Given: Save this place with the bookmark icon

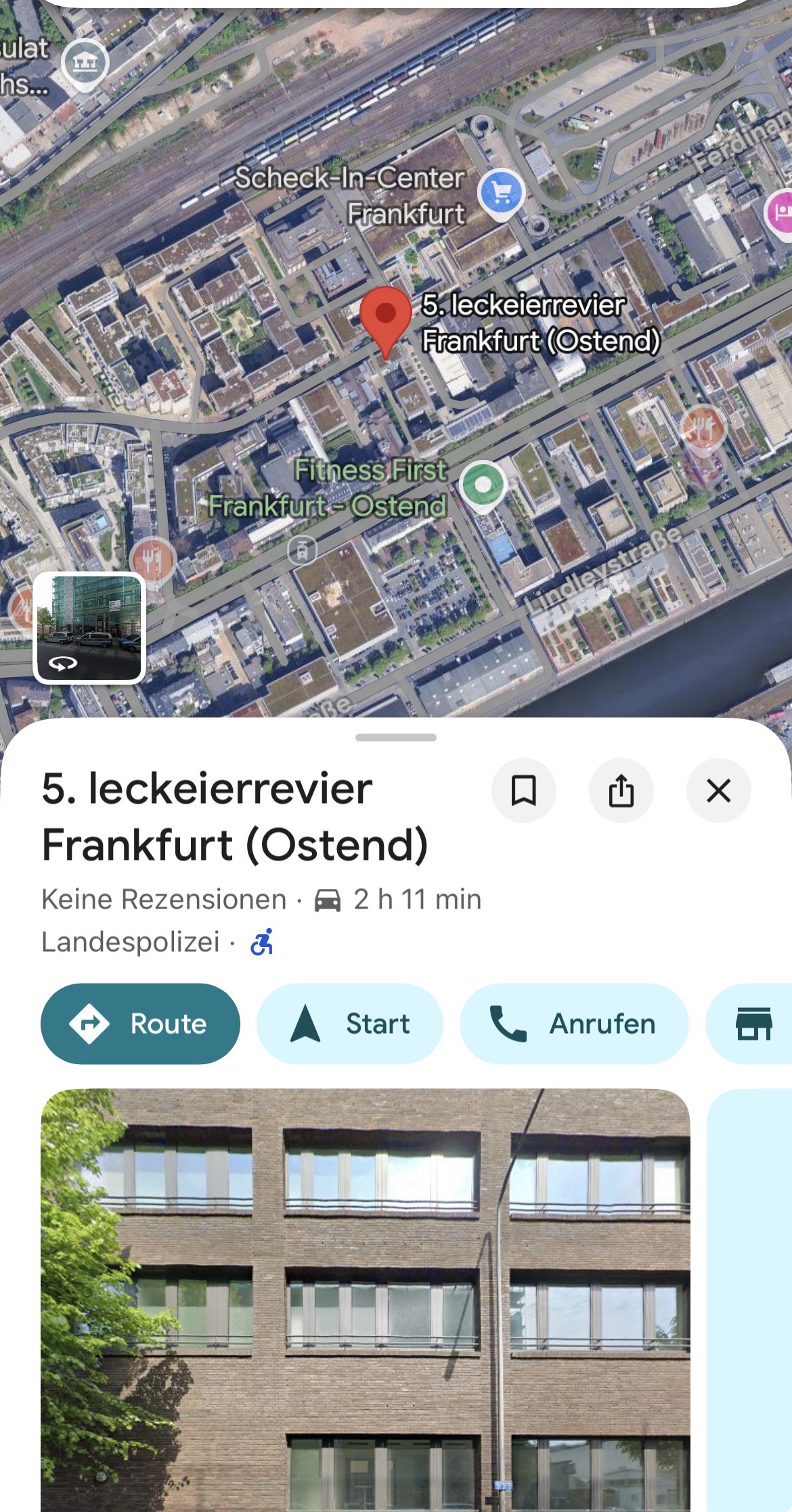Looking at the screenshot, I should (523, 790).
